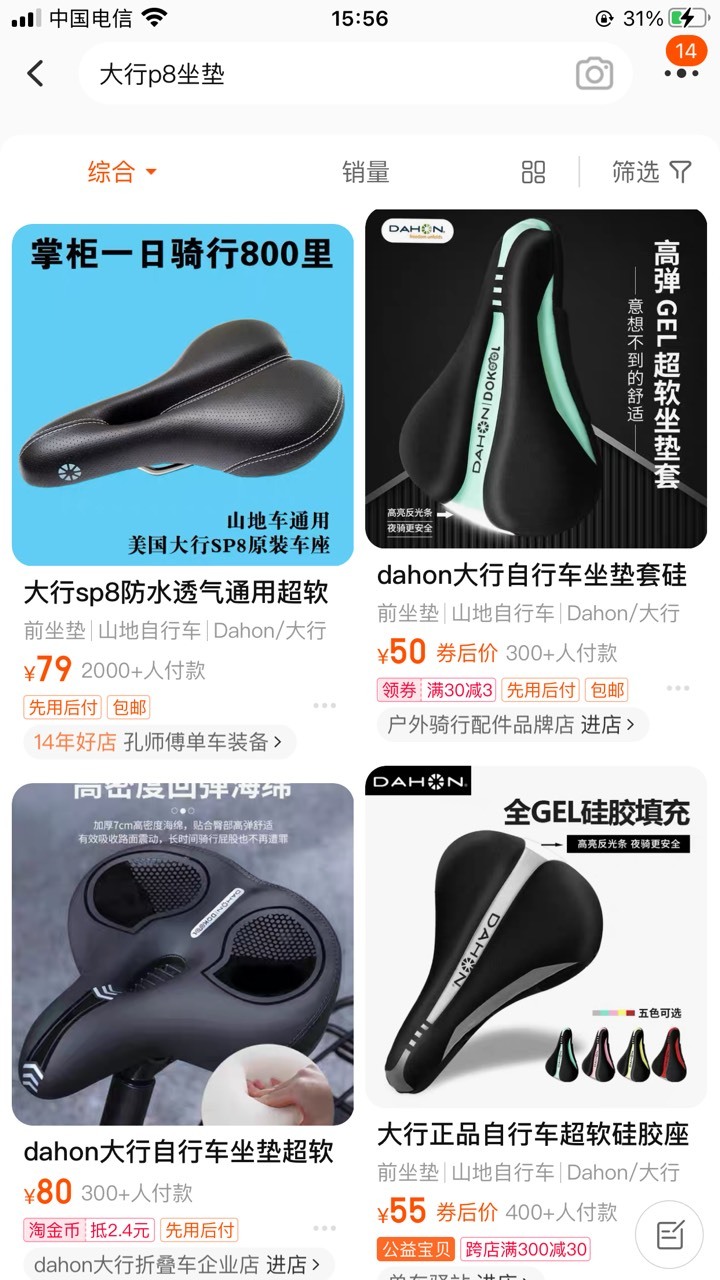Open product 大行sp8防水透气通用超软
The width and height of the screenshot is (720, 1280).
176,592
